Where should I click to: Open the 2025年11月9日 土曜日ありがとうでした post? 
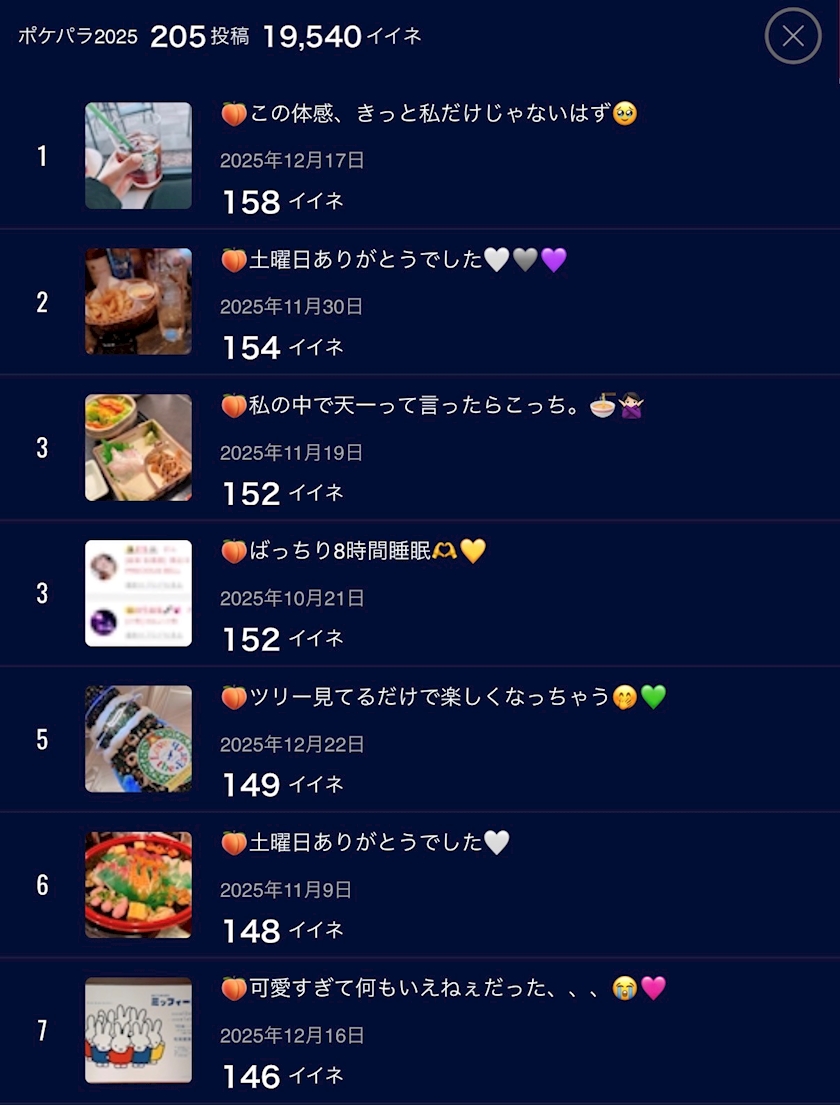click(420, 885)
